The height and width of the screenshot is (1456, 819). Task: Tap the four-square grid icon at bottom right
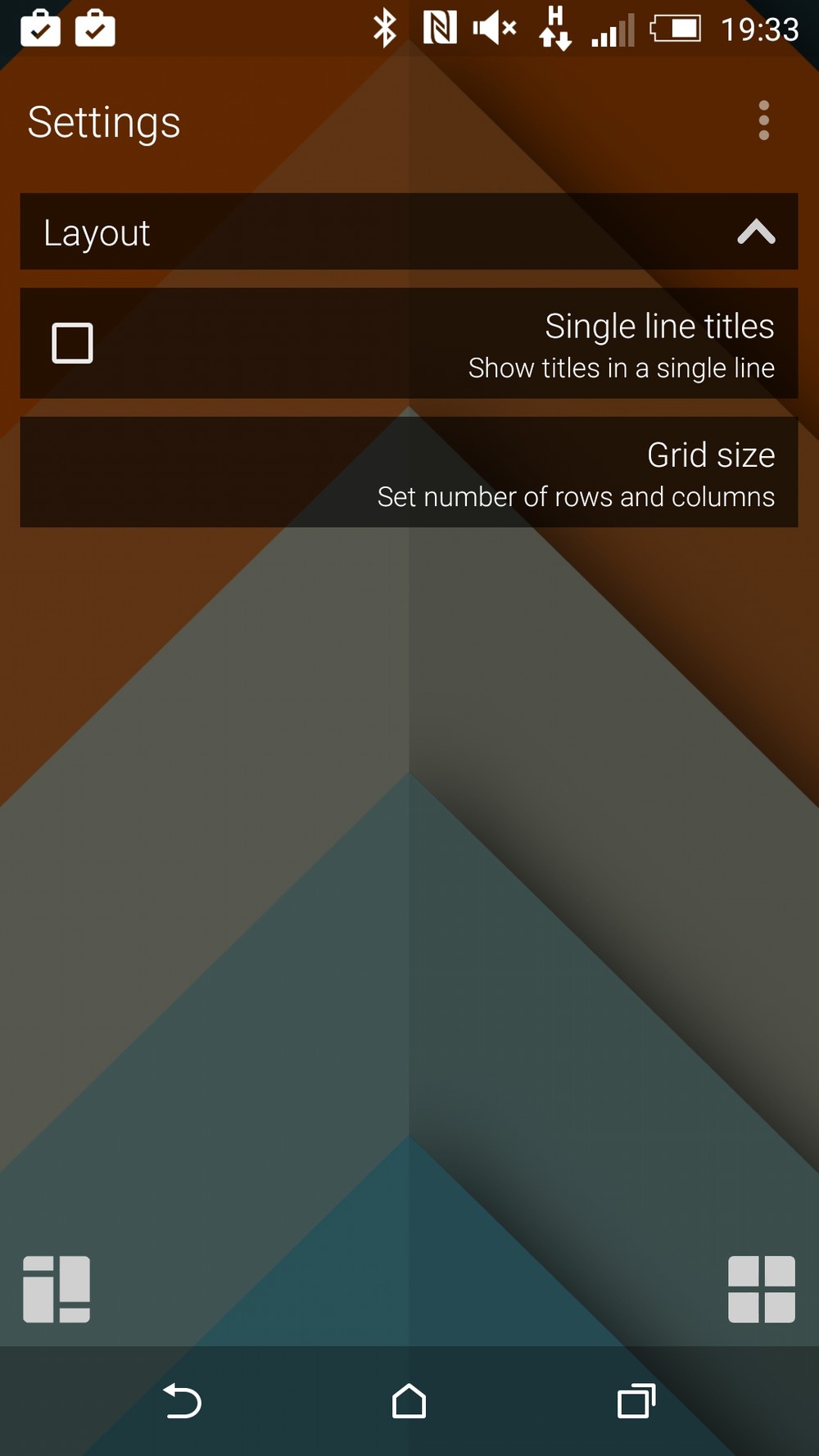click(762, 1289)
